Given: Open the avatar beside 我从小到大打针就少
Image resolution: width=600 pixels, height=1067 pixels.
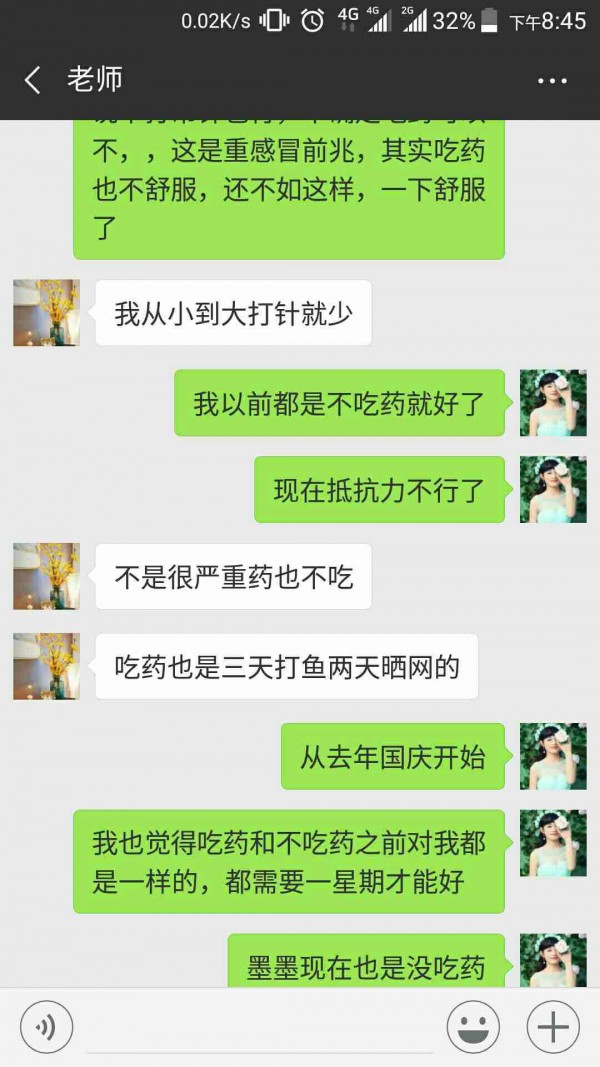Looking at the screenshot, I should pos(46,313).
